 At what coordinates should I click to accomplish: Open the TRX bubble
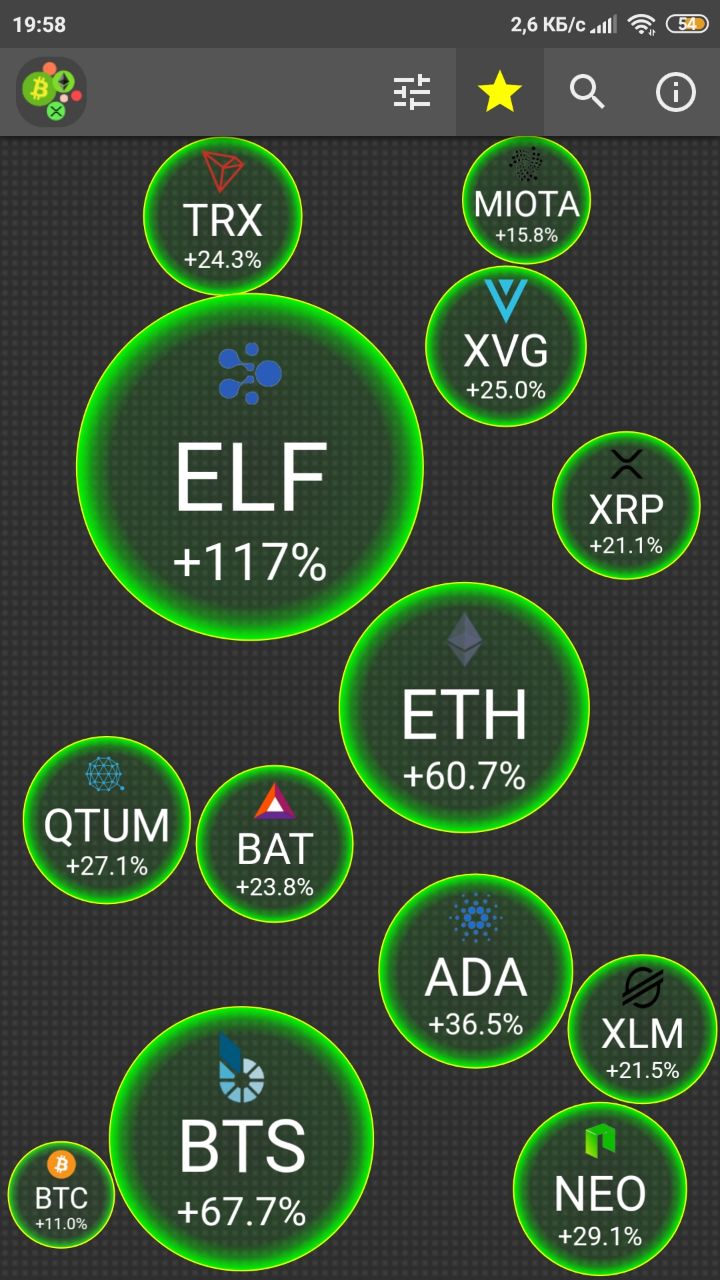pyautogui.click(x=223, y=216)
